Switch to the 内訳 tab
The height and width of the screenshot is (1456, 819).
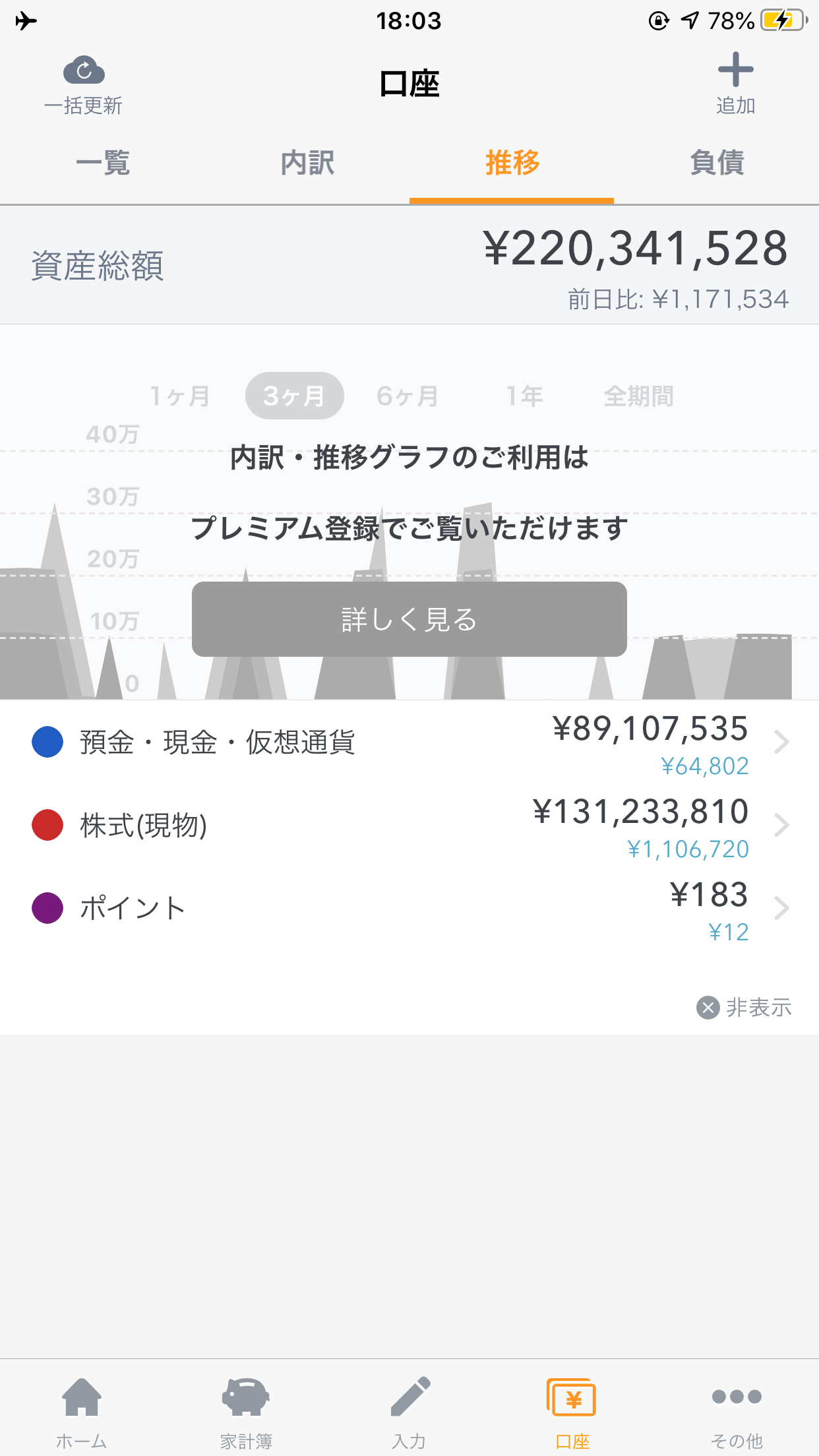click(307, 163)
